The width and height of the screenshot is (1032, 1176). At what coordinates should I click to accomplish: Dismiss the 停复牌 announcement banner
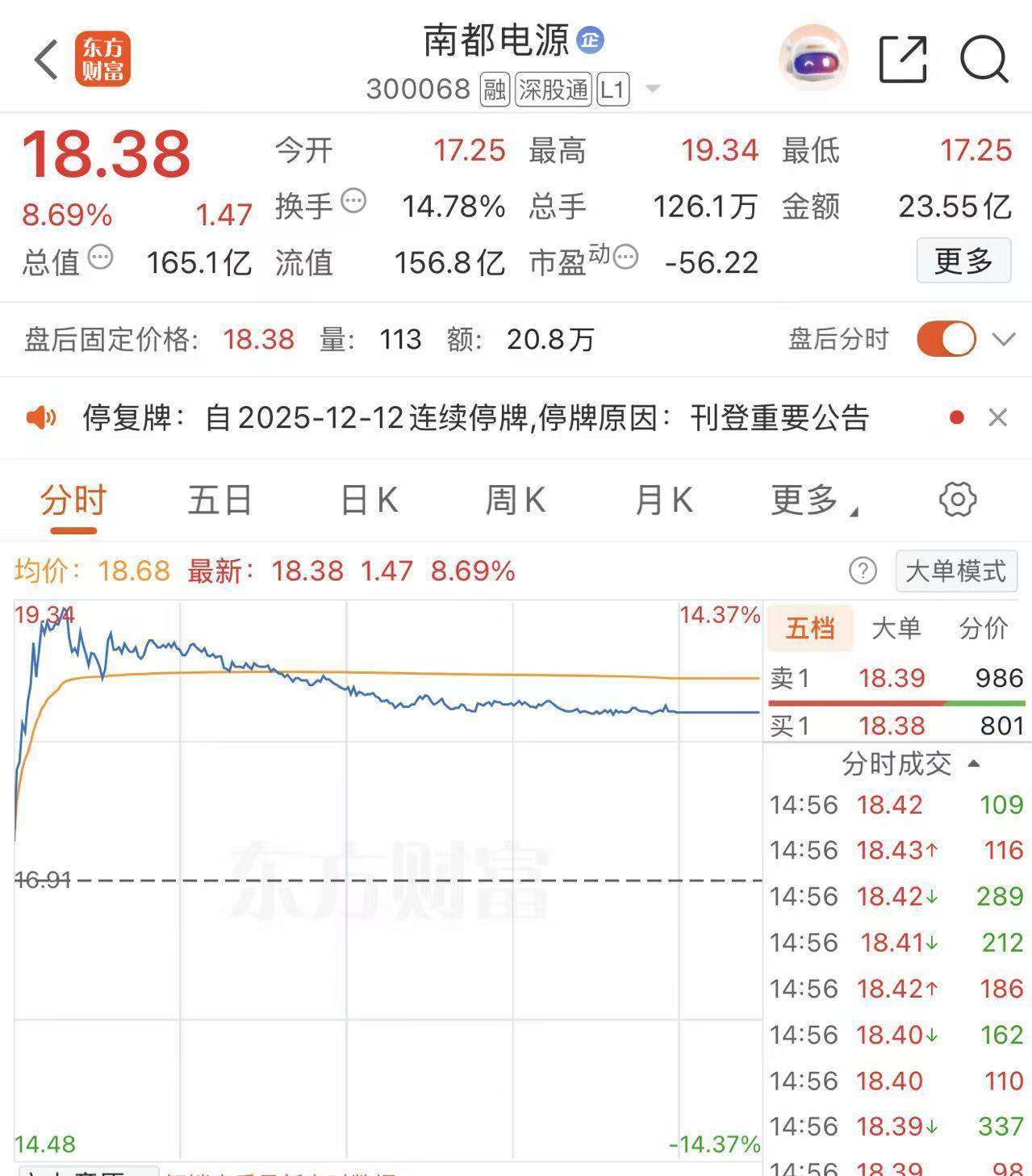[x=998, y=417]
